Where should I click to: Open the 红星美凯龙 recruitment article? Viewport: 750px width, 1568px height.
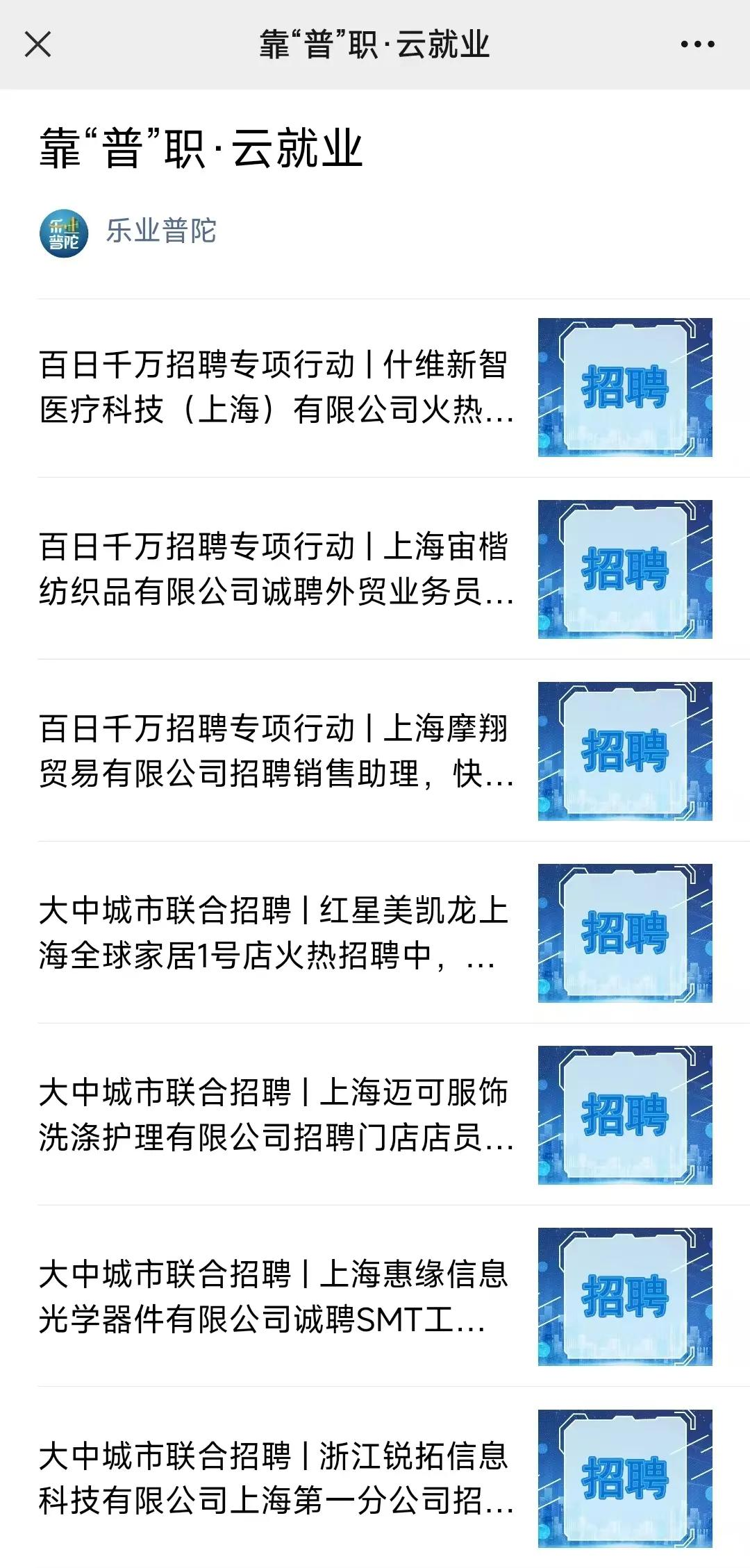(x=276, y=933)
